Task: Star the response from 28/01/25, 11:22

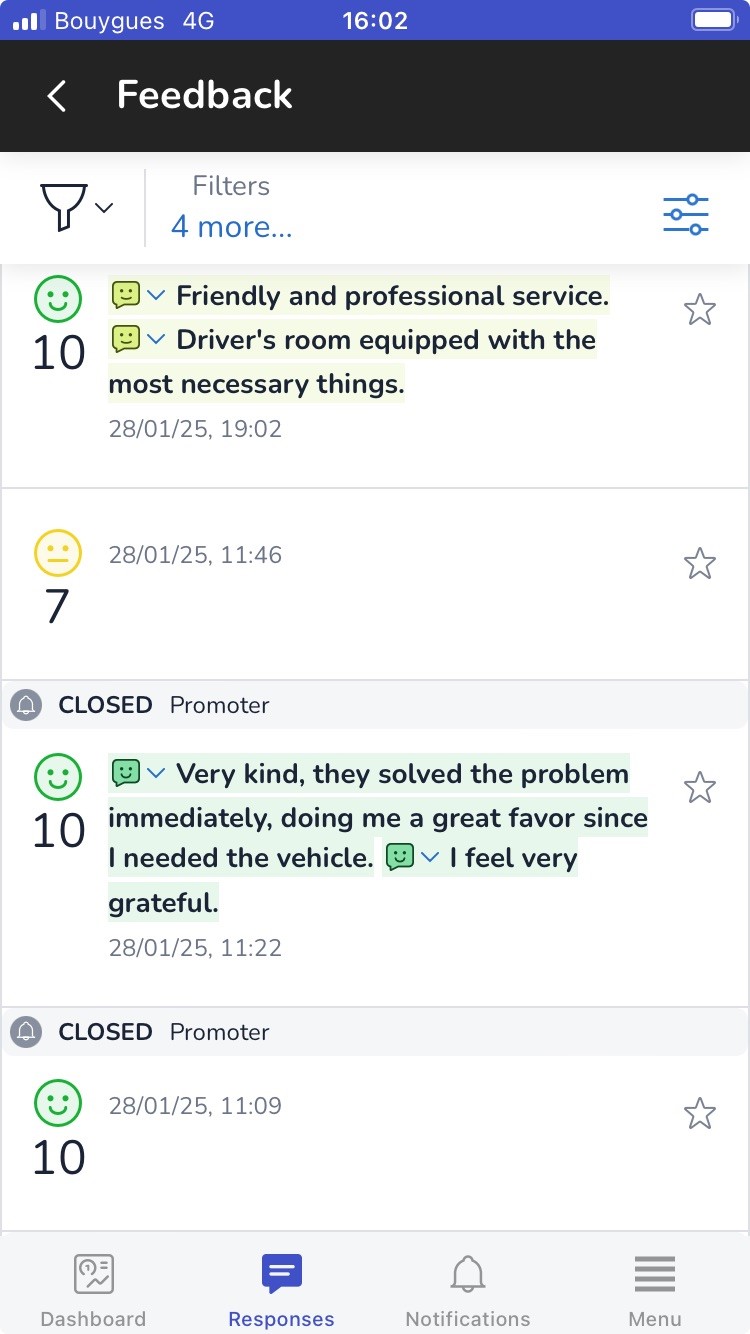Action: [699, 788]
